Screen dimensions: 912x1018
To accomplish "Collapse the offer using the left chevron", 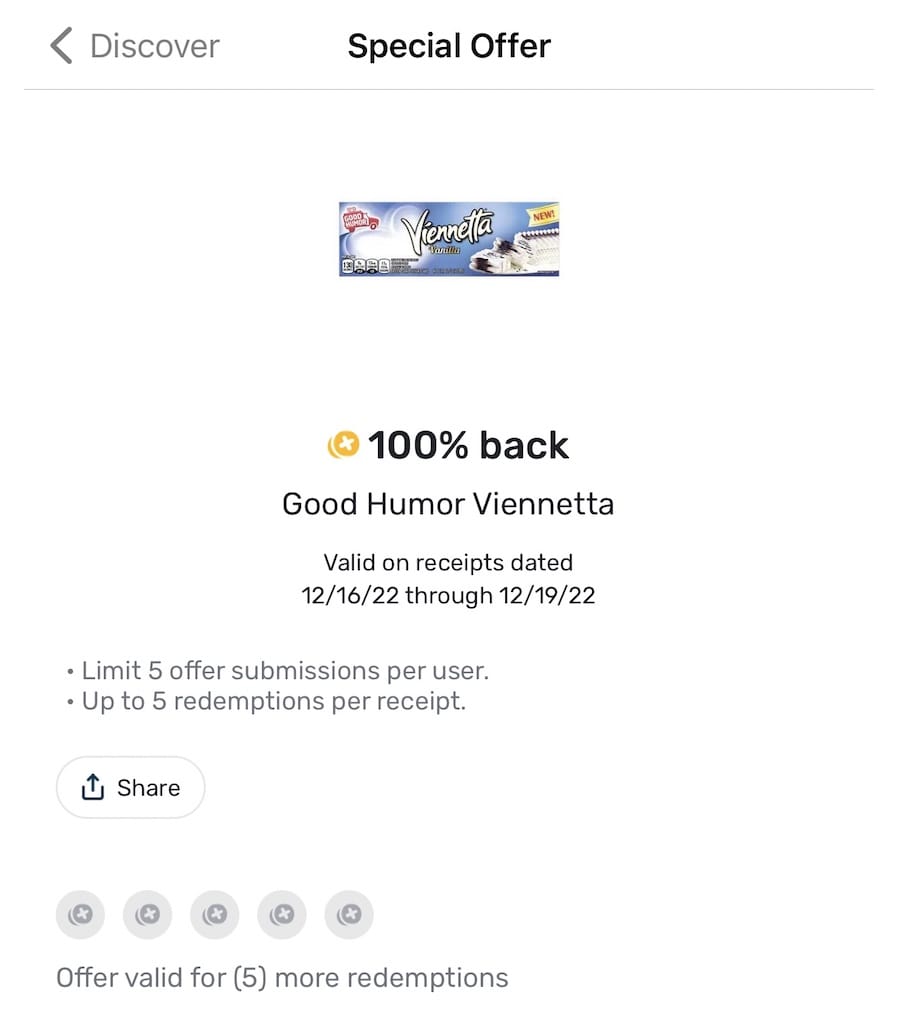I will pos(60,45).
